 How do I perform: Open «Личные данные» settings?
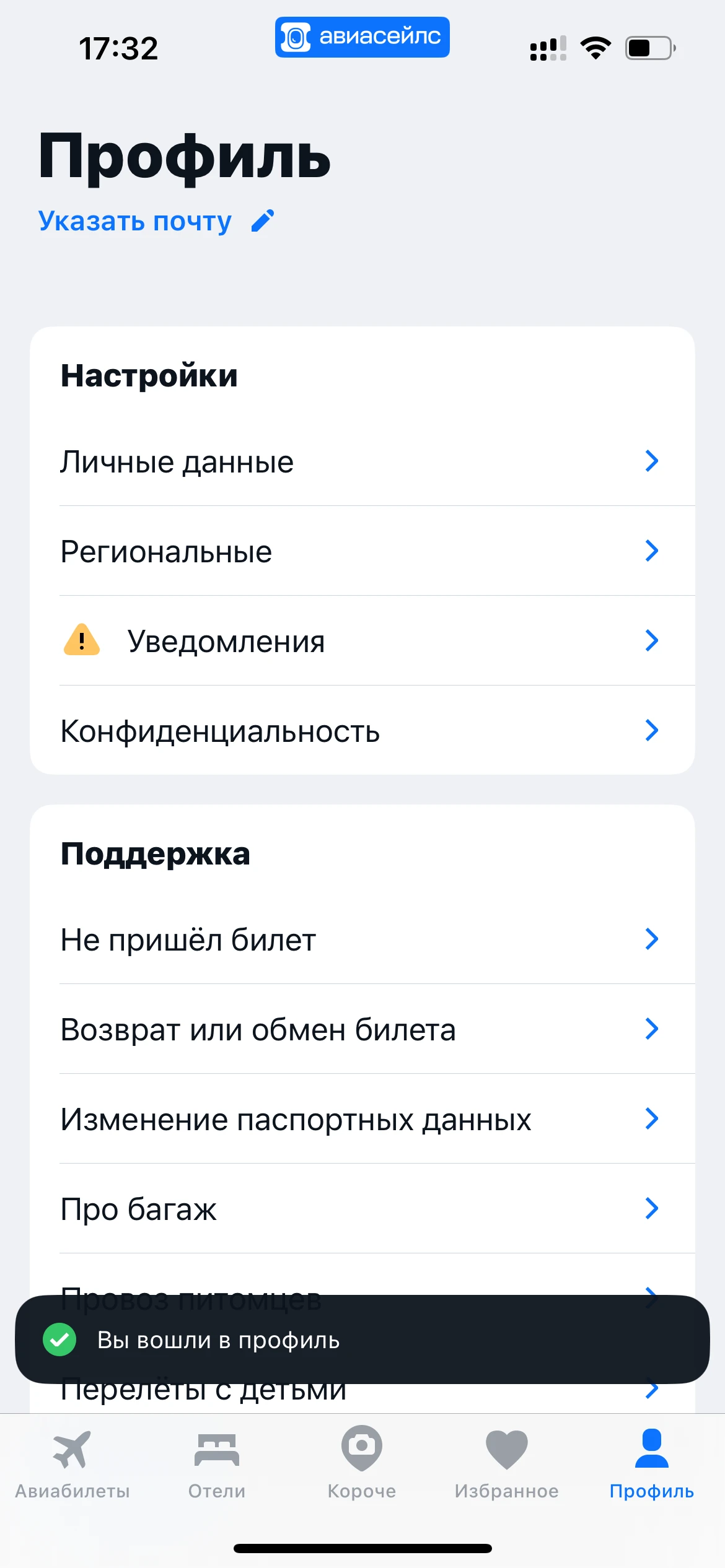pos(362,462)
